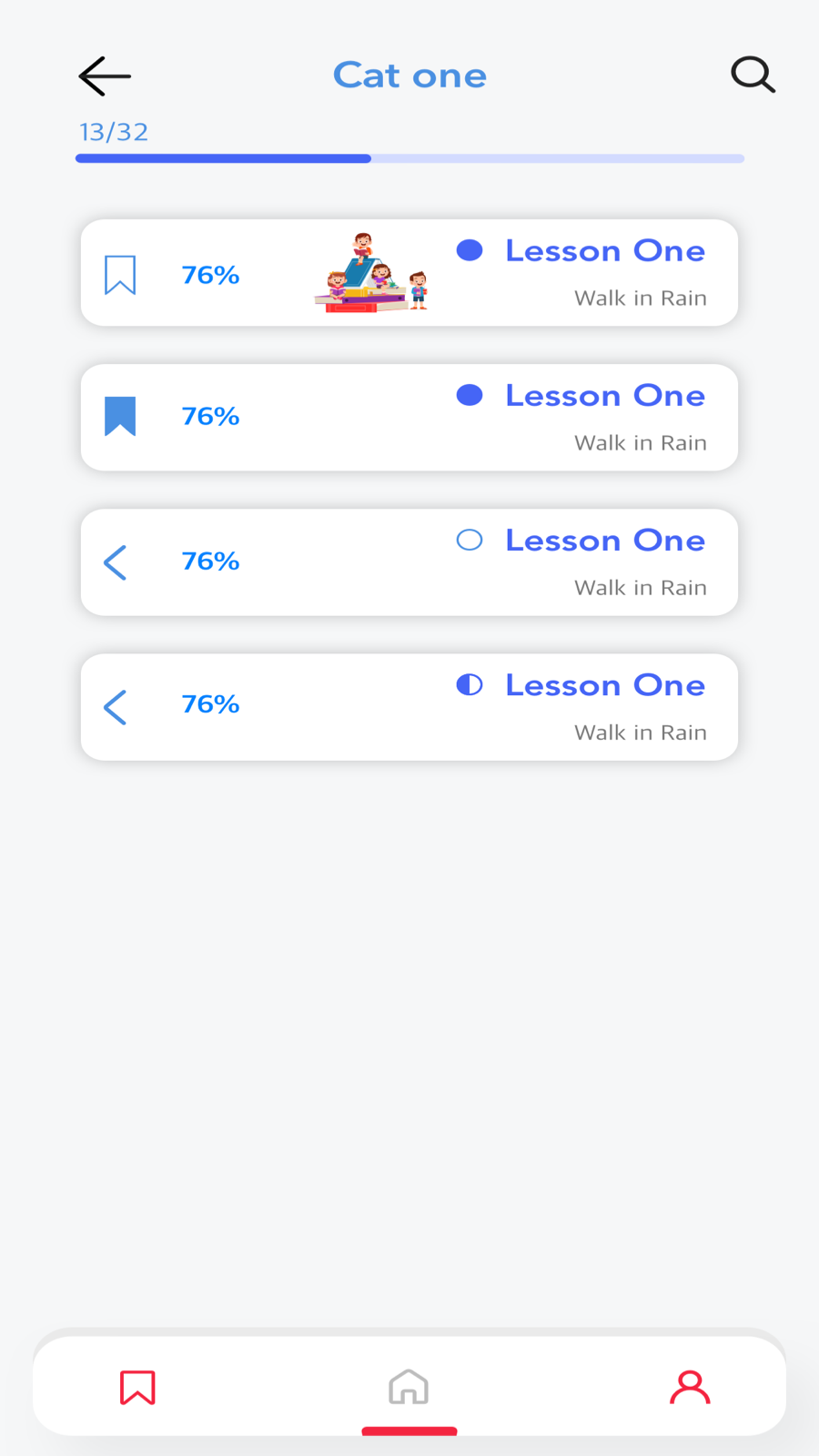Remove the filled bookmark on Lesson One

coord(120,416)
